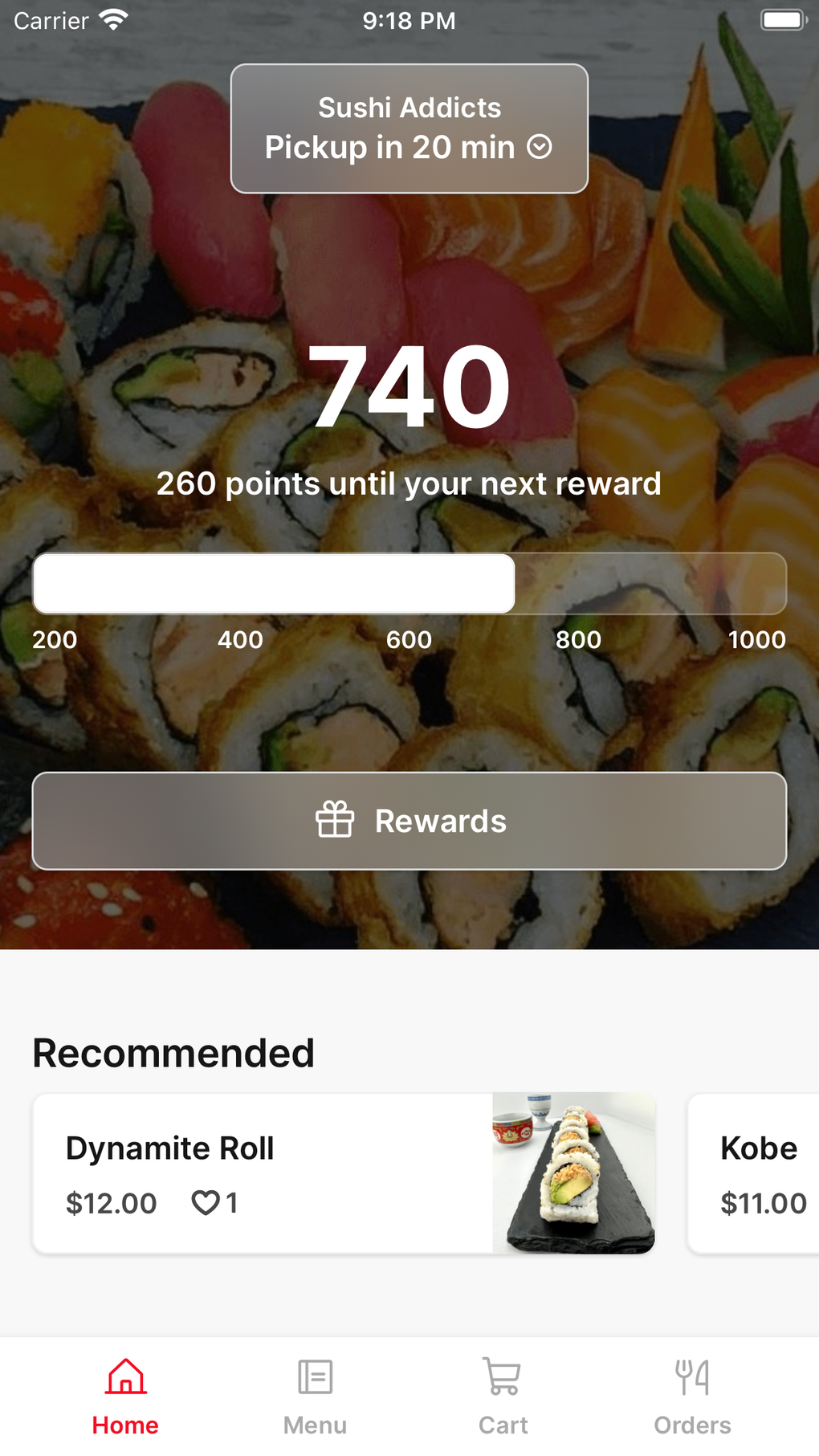Open the Sushi Addicts pickup time selector
The height and width of the screenshot is (1456, 819).
point(409,128)
